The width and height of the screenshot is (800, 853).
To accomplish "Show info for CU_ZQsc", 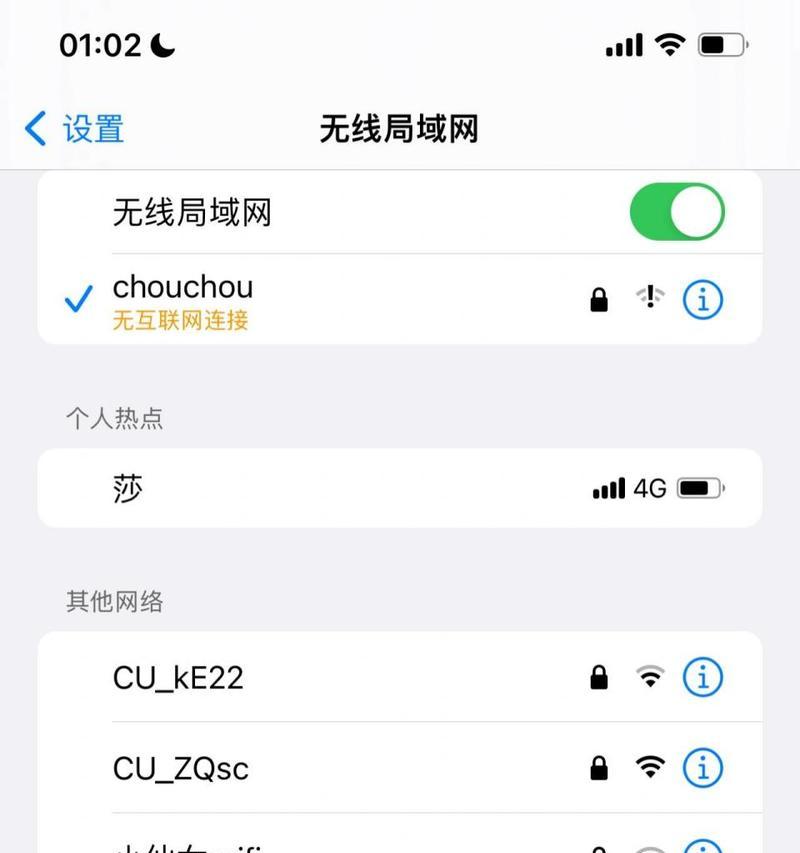I will click(x=702, y=768).
